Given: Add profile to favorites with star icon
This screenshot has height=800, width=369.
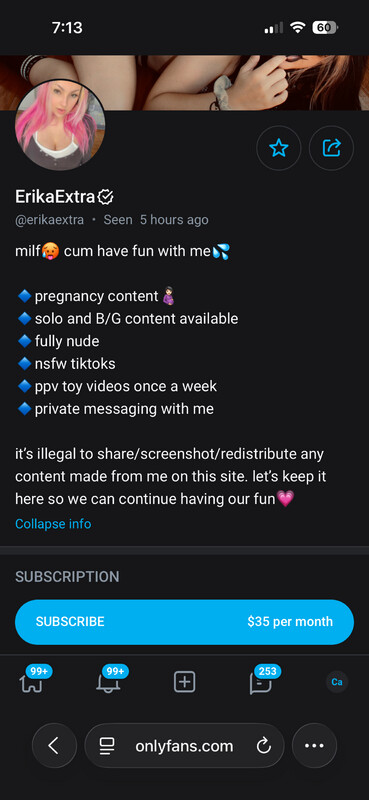Looking at the screenshot, I should (279, 148).
